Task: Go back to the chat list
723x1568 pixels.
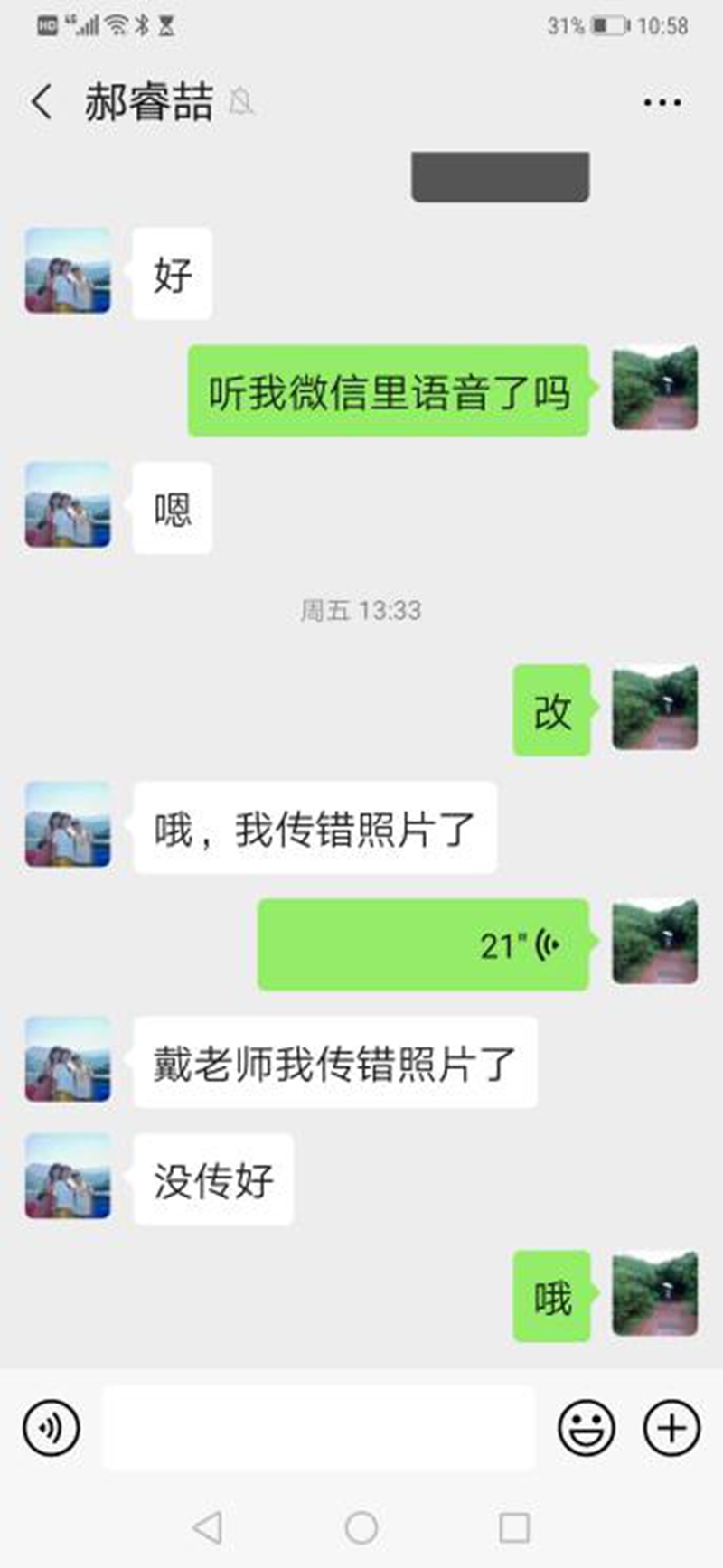Action: coord(41,102)
